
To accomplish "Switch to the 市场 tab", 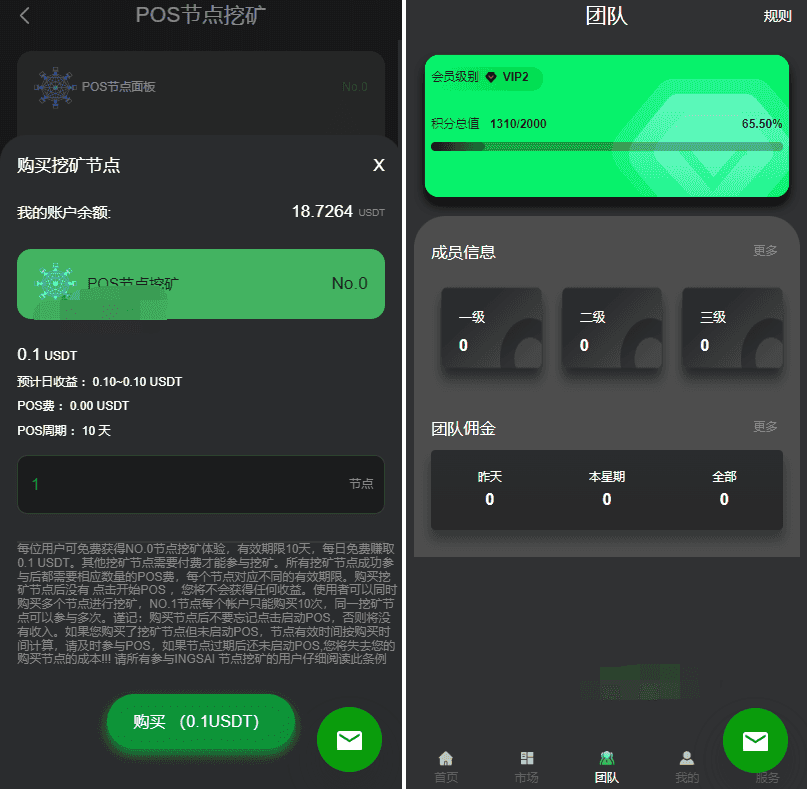I will click(x=526, y=767).
